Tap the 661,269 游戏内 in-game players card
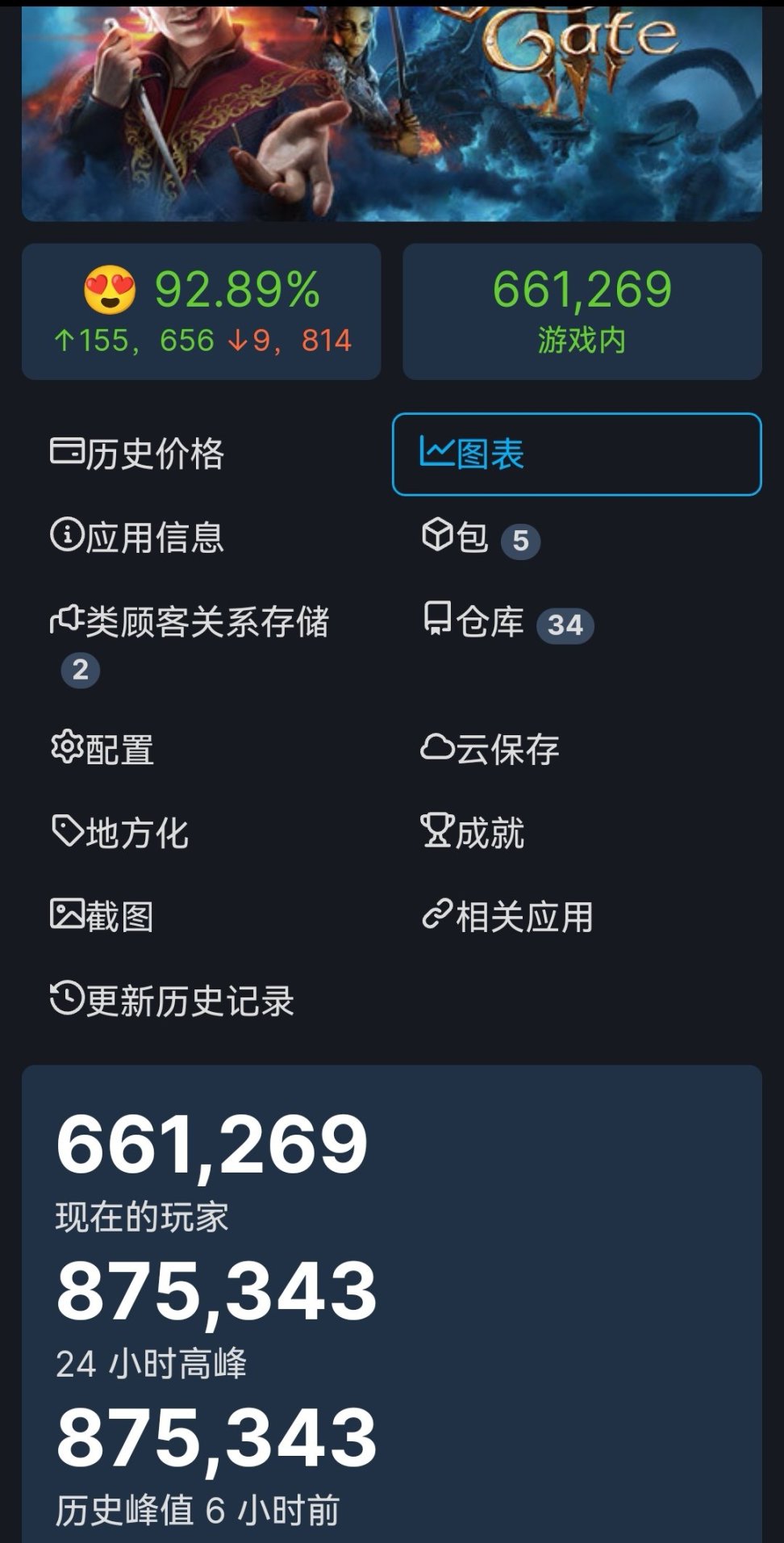The image size is (784, 1543). (582, 312)
